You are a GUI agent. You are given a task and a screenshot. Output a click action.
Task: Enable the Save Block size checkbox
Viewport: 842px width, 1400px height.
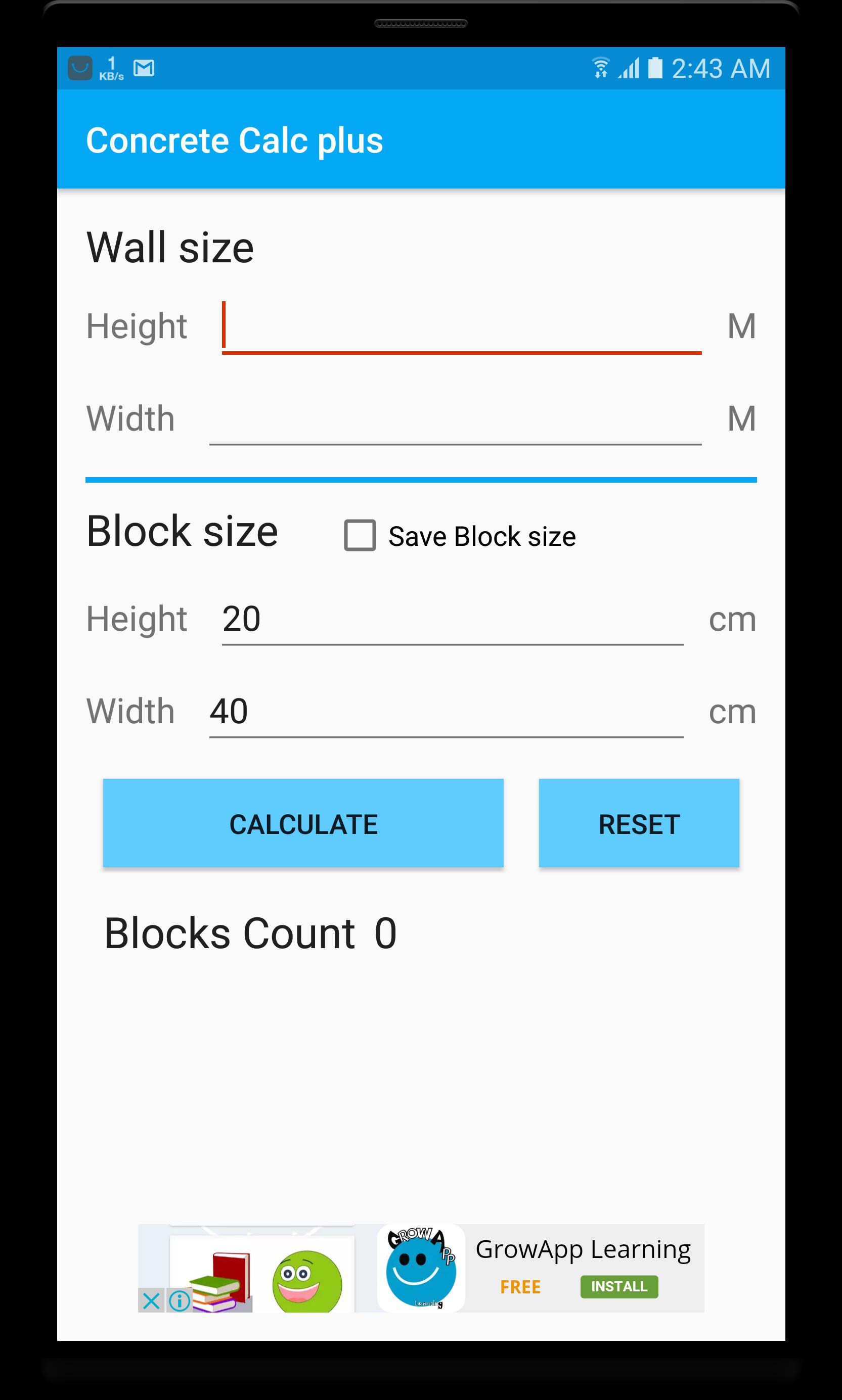[x=360, y=535]
